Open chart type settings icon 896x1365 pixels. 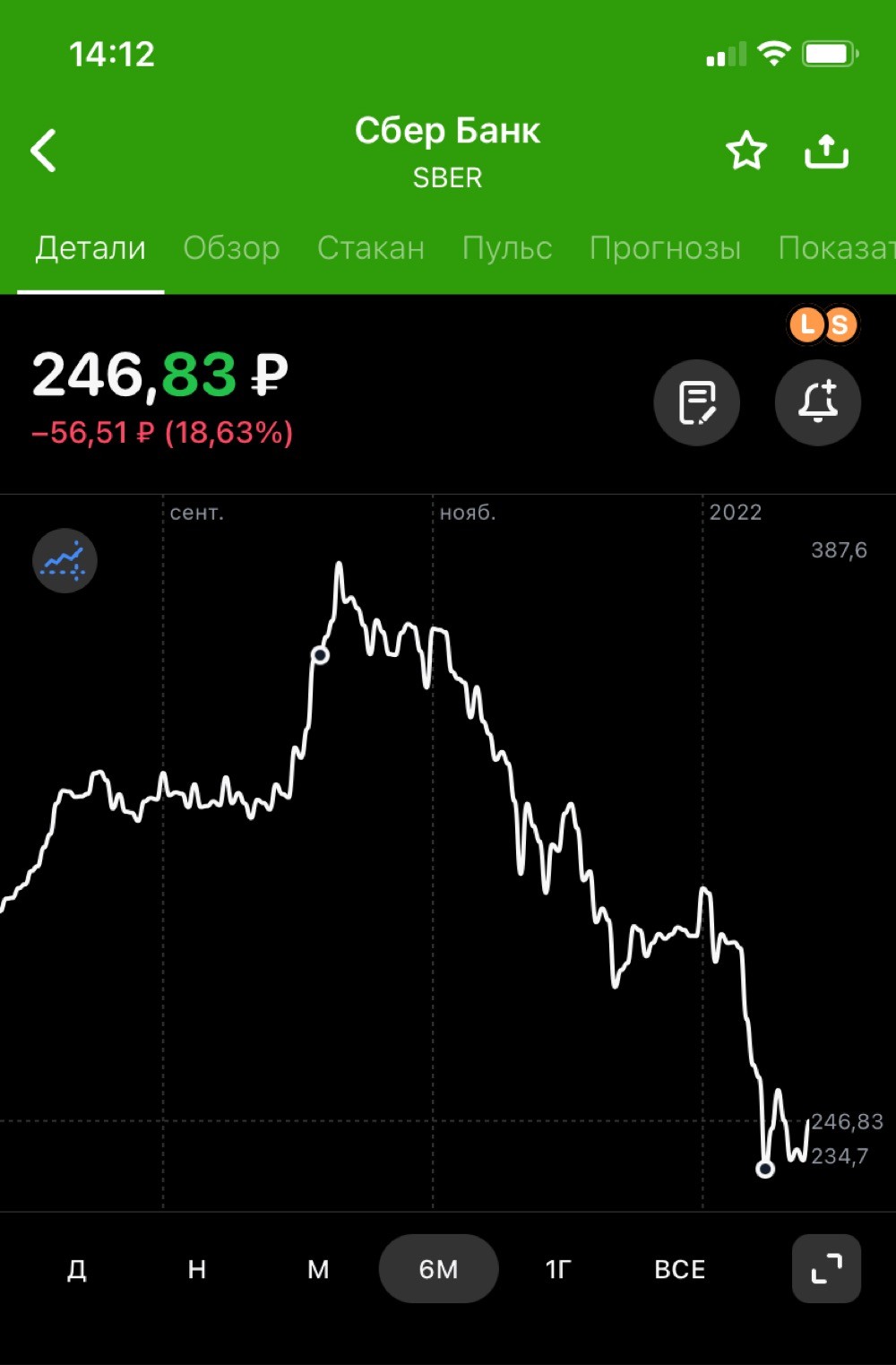pyautogui.click(x=65, y=561)
